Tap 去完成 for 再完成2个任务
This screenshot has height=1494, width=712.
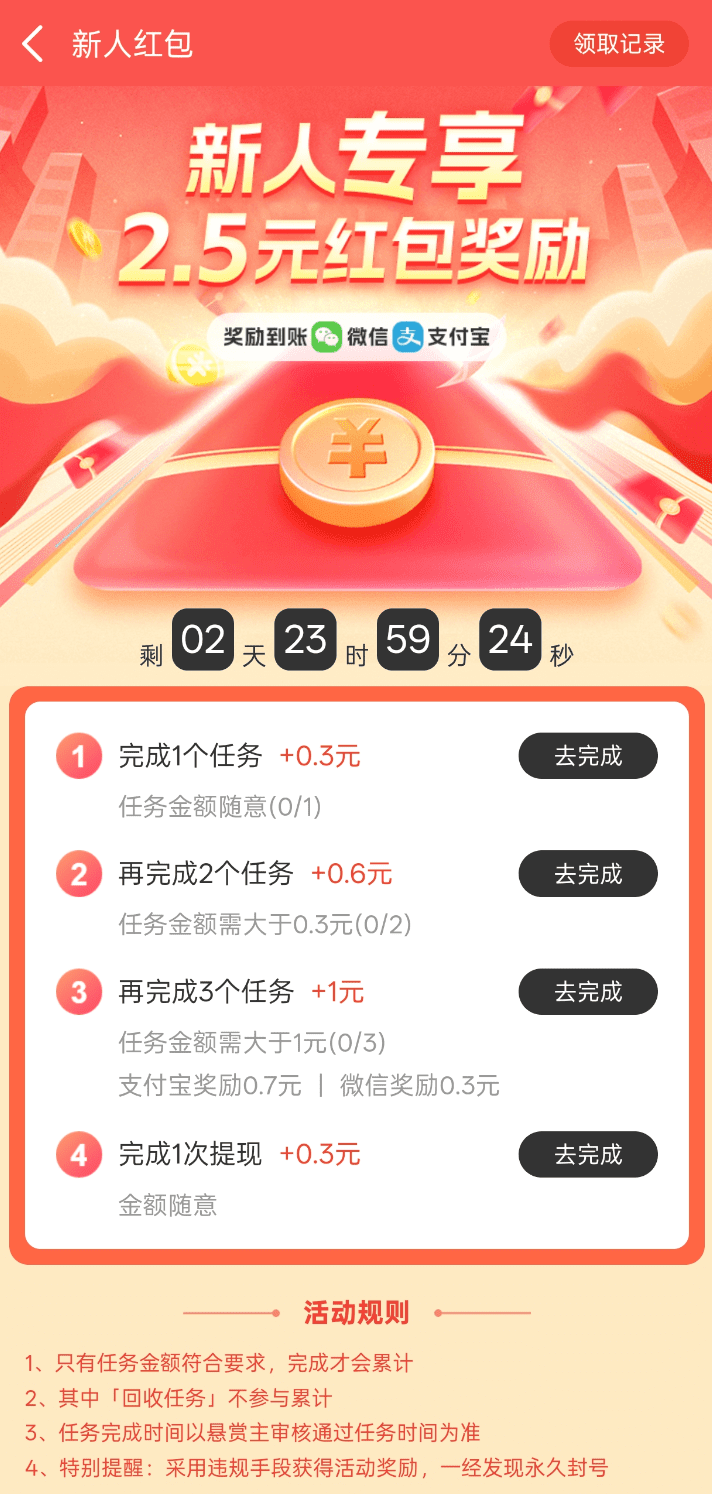(x=588, y=874)
